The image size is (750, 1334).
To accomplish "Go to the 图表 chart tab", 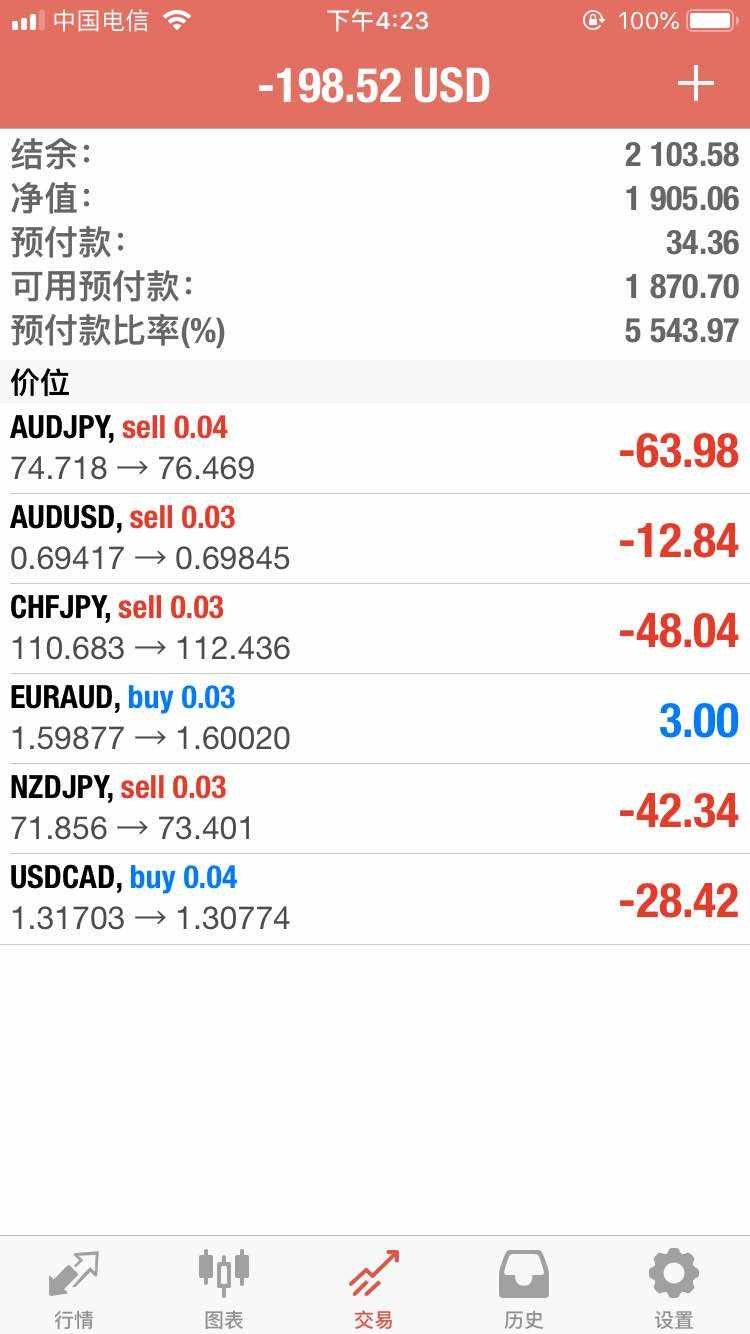I will click(224, 1288).
